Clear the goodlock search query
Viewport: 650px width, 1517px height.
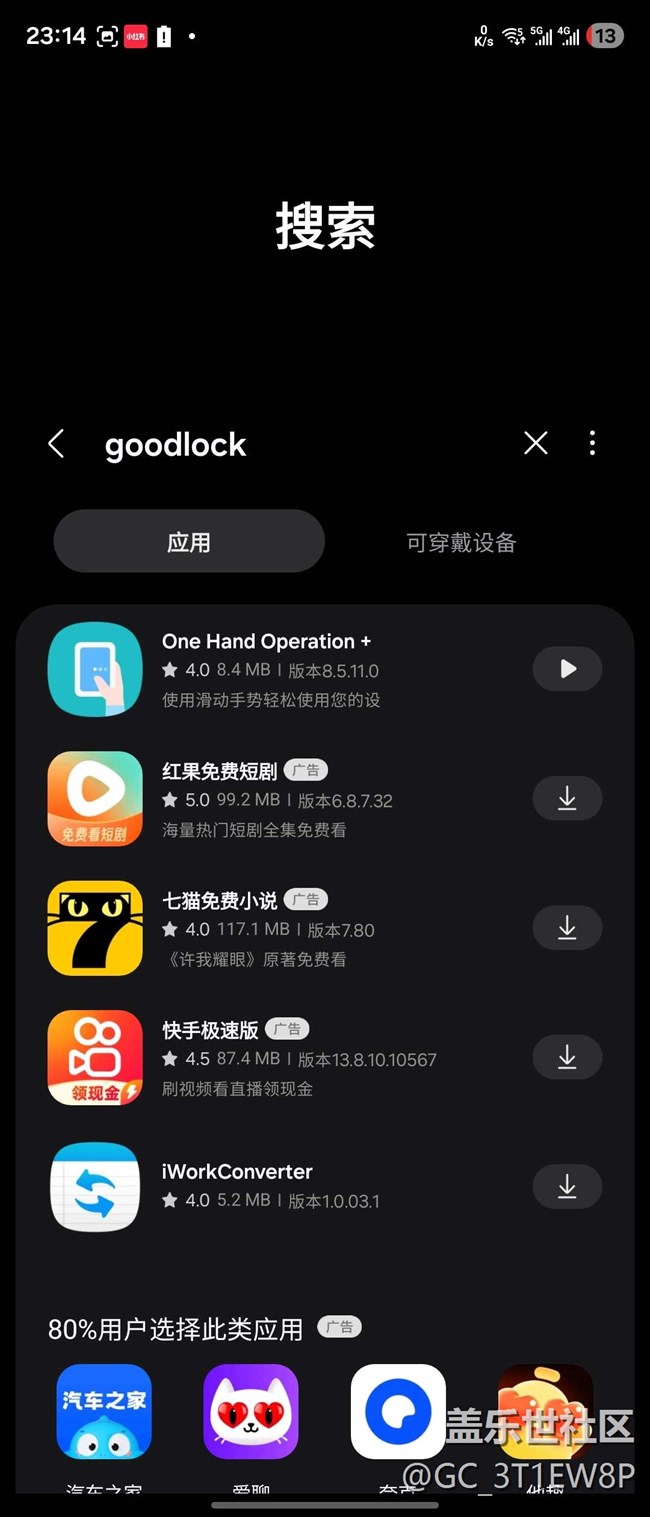(536, 444)
